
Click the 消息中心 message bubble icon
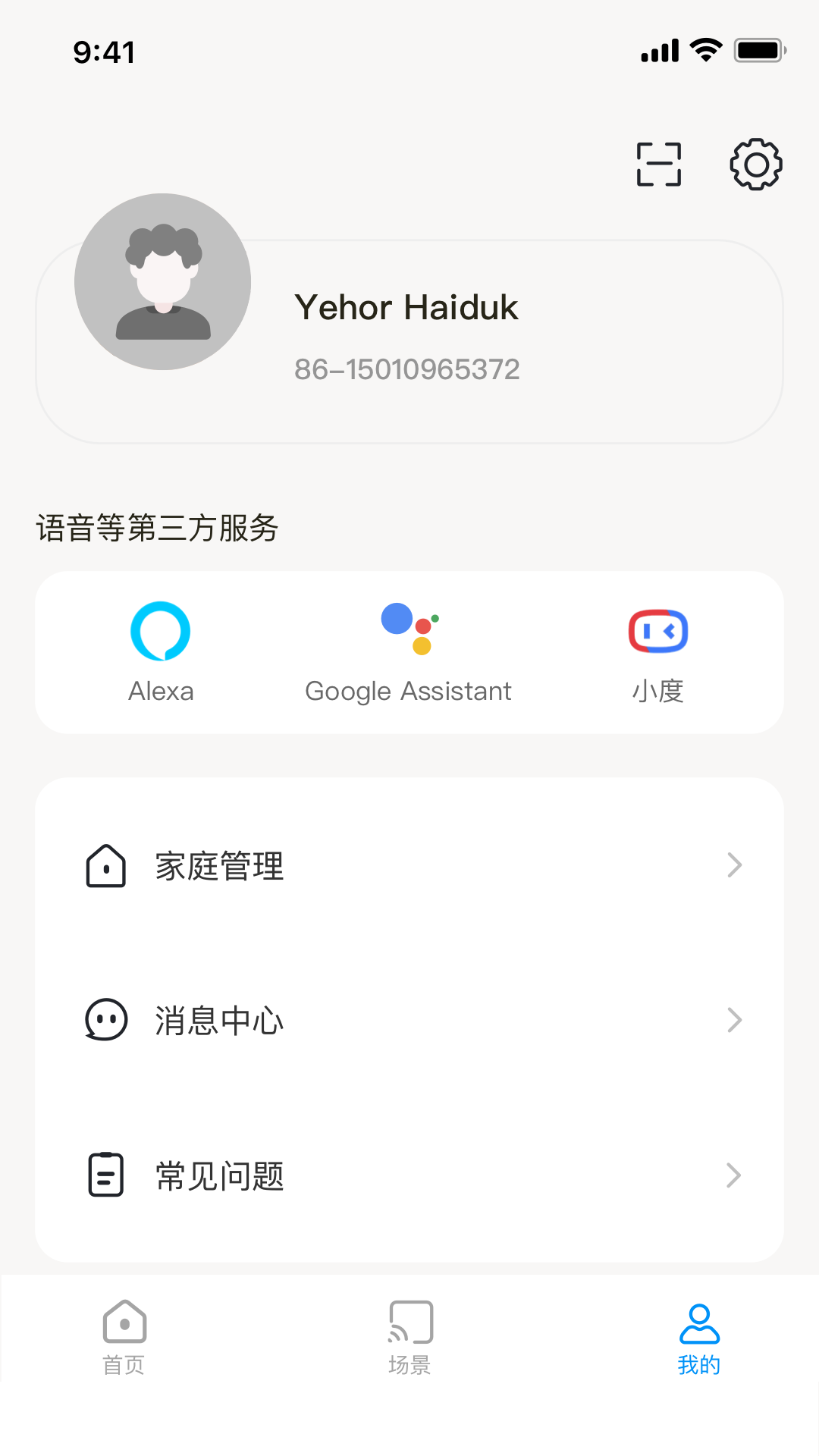[106, 1020]
